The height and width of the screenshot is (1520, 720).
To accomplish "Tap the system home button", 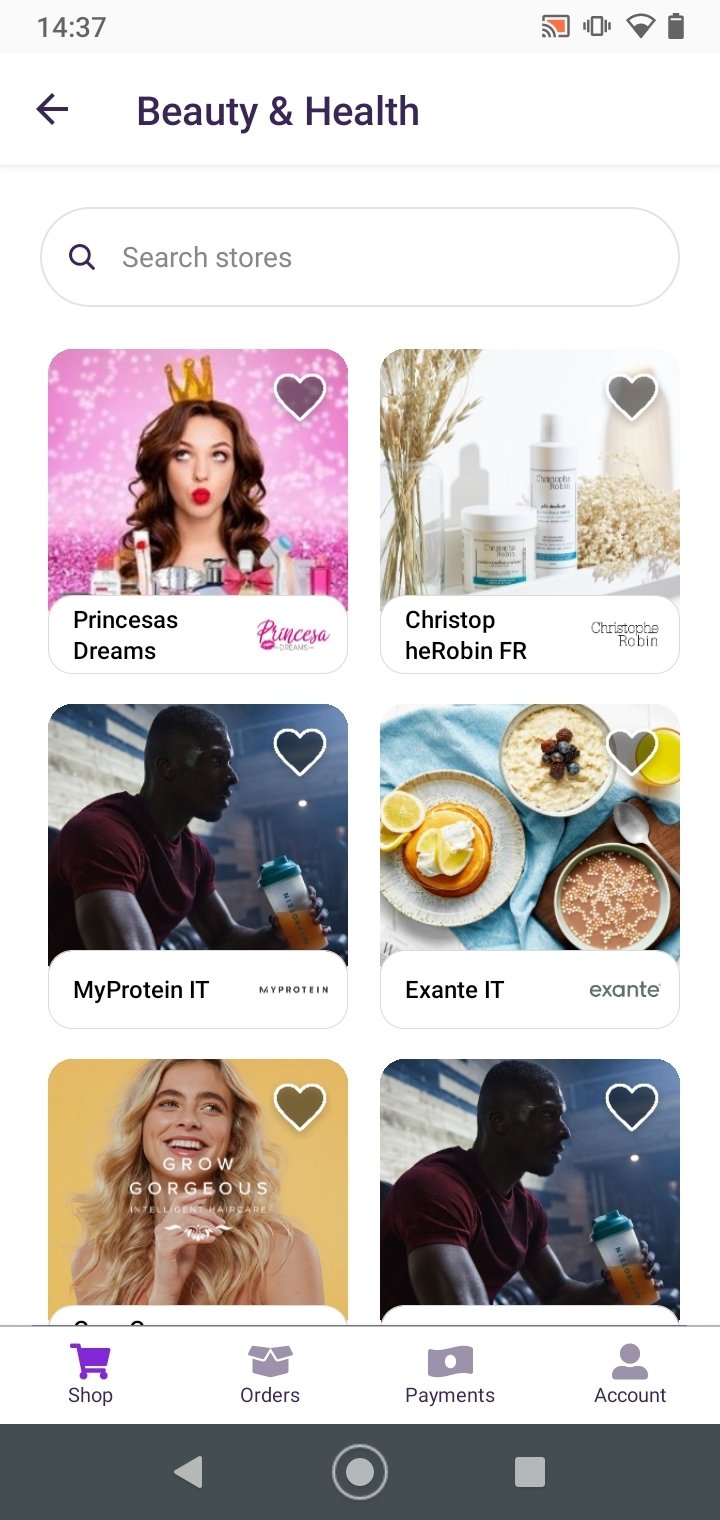I will point(360,1471).
